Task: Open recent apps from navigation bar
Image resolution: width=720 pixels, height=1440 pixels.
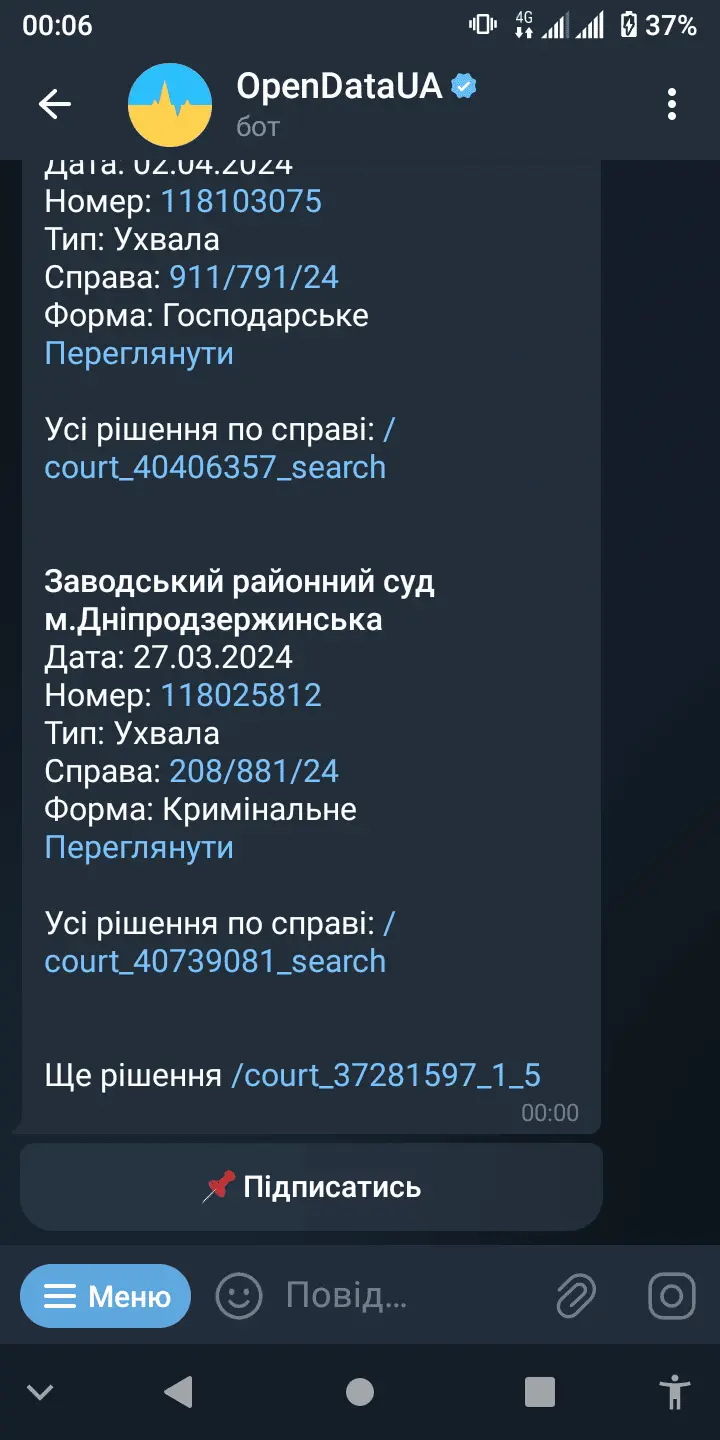Action: [x=540, y=1392]
